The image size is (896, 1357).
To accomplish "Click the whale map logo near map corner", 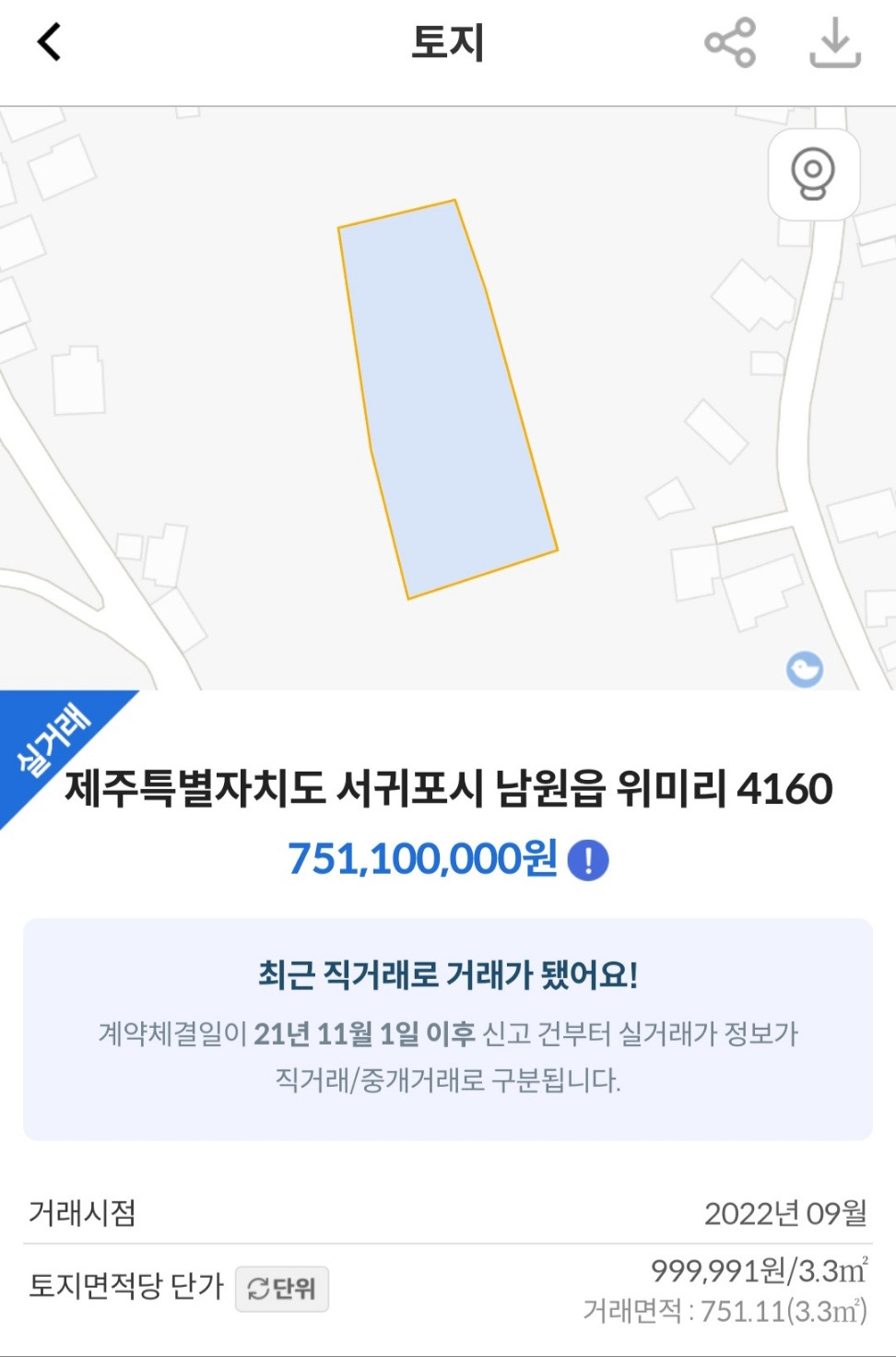I will pos(805,670).
